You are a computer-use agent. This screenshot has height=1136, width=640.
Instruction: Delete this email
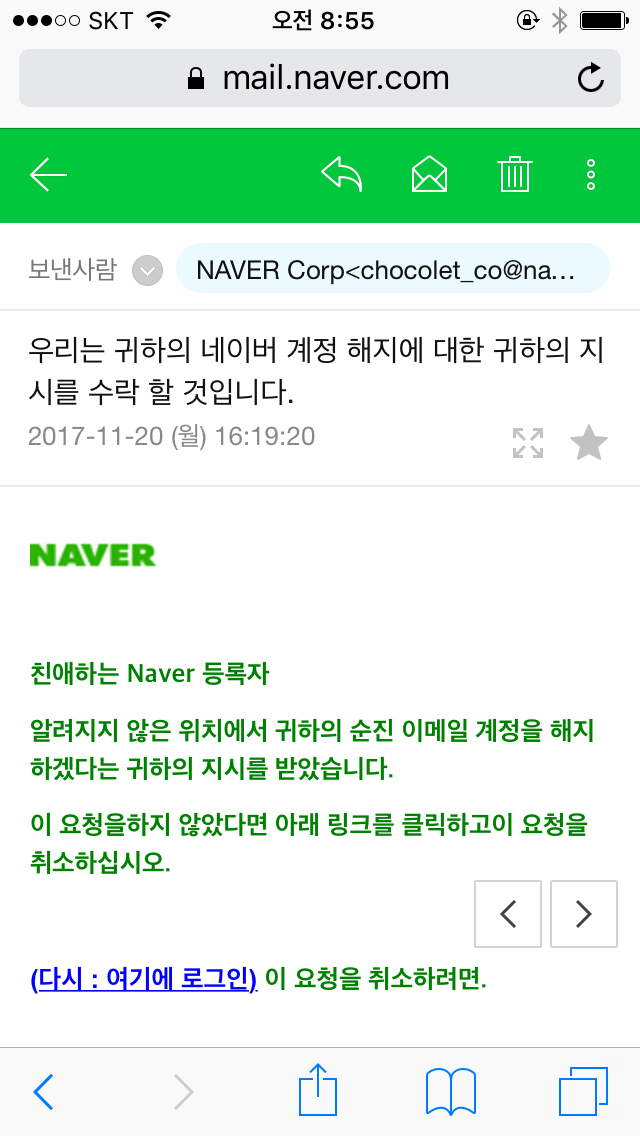click(x=514, y=175)
